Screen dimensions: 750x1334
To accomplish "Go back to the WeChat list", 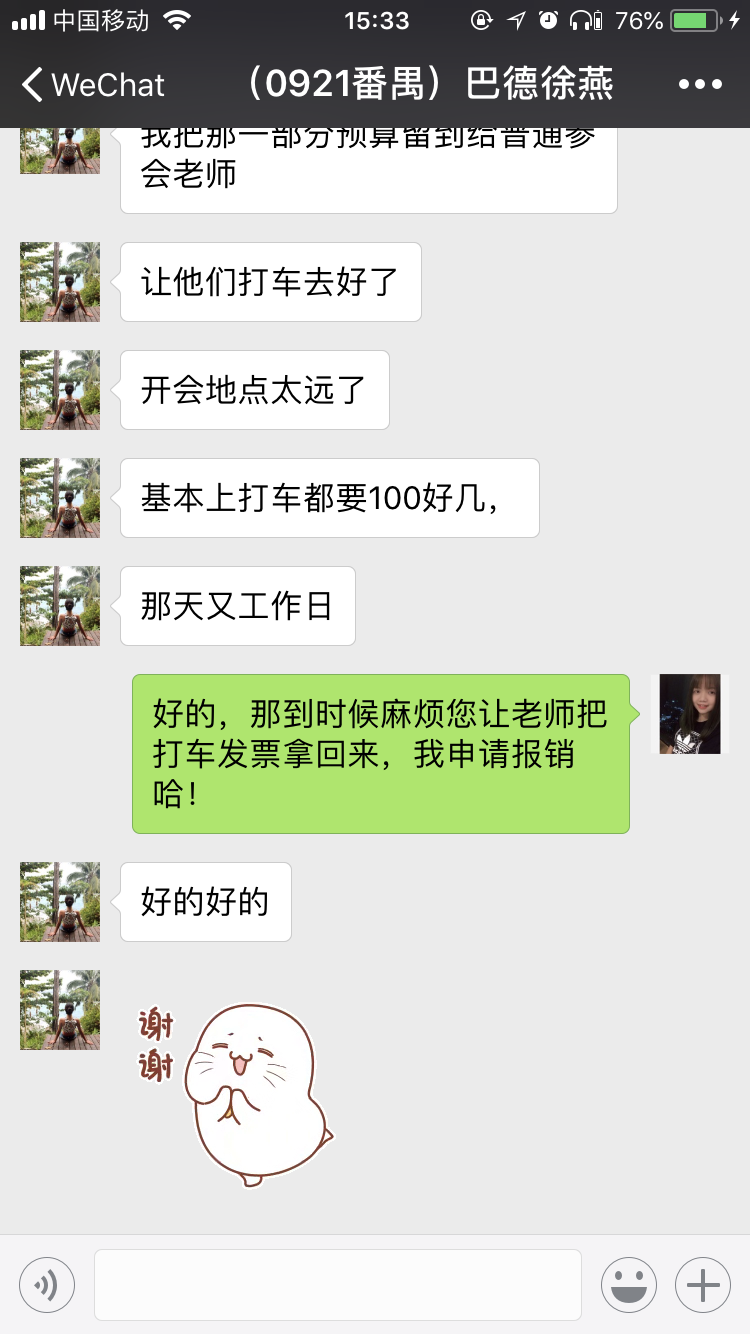I will click(92, 85).
